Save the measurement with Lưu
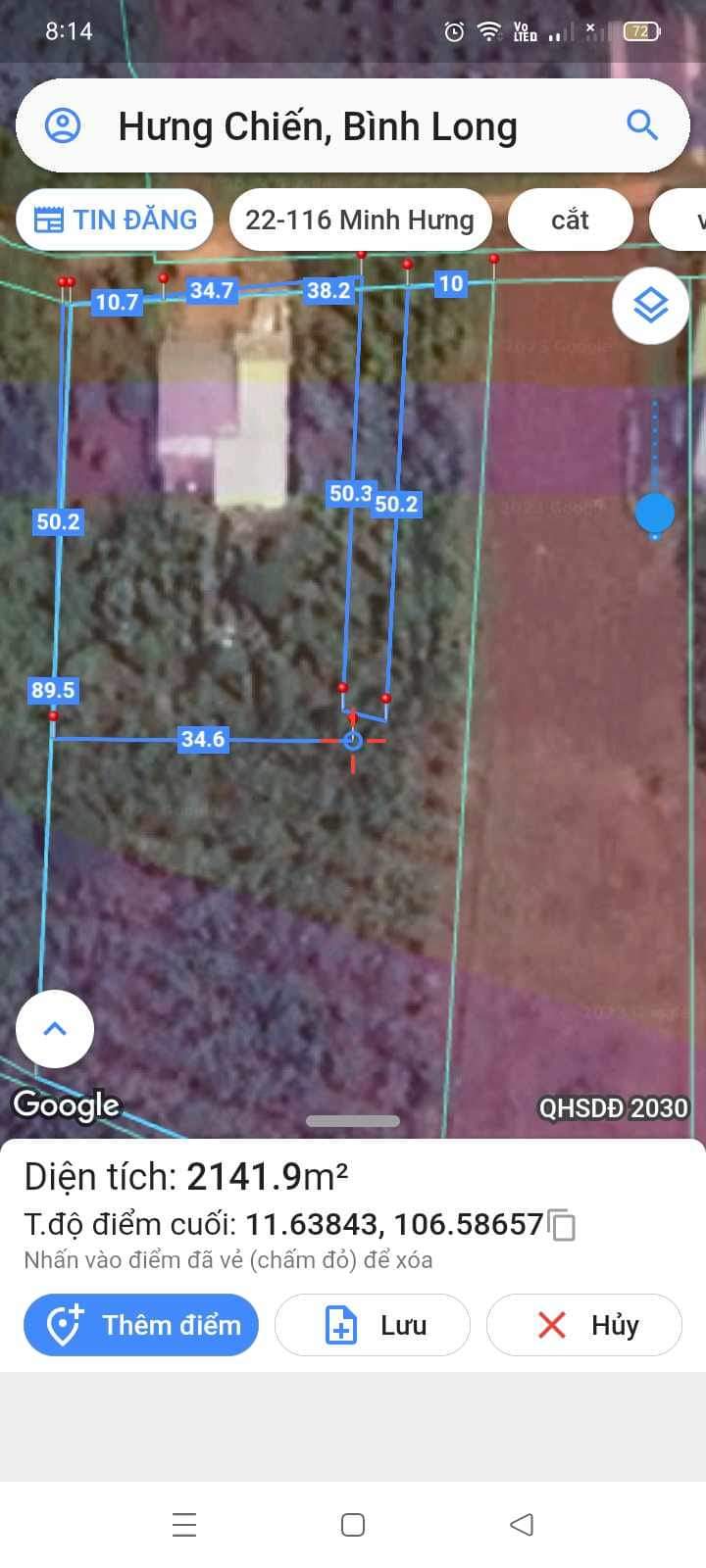The width and height of the screenshot is (706, 1568). coord(373,1325)
